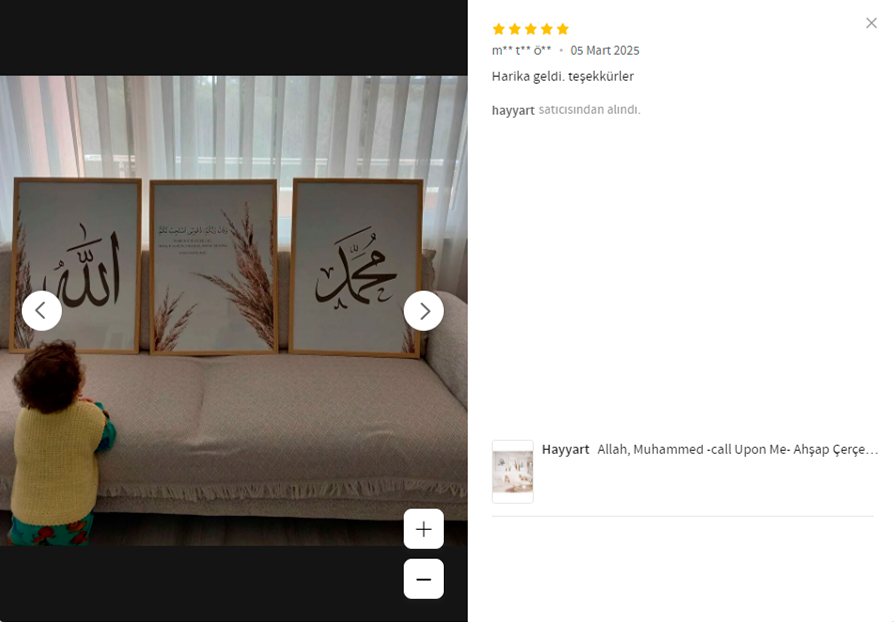Zoom out of the review photo
This screenshot has height=622, width=894.
point(424,579)
